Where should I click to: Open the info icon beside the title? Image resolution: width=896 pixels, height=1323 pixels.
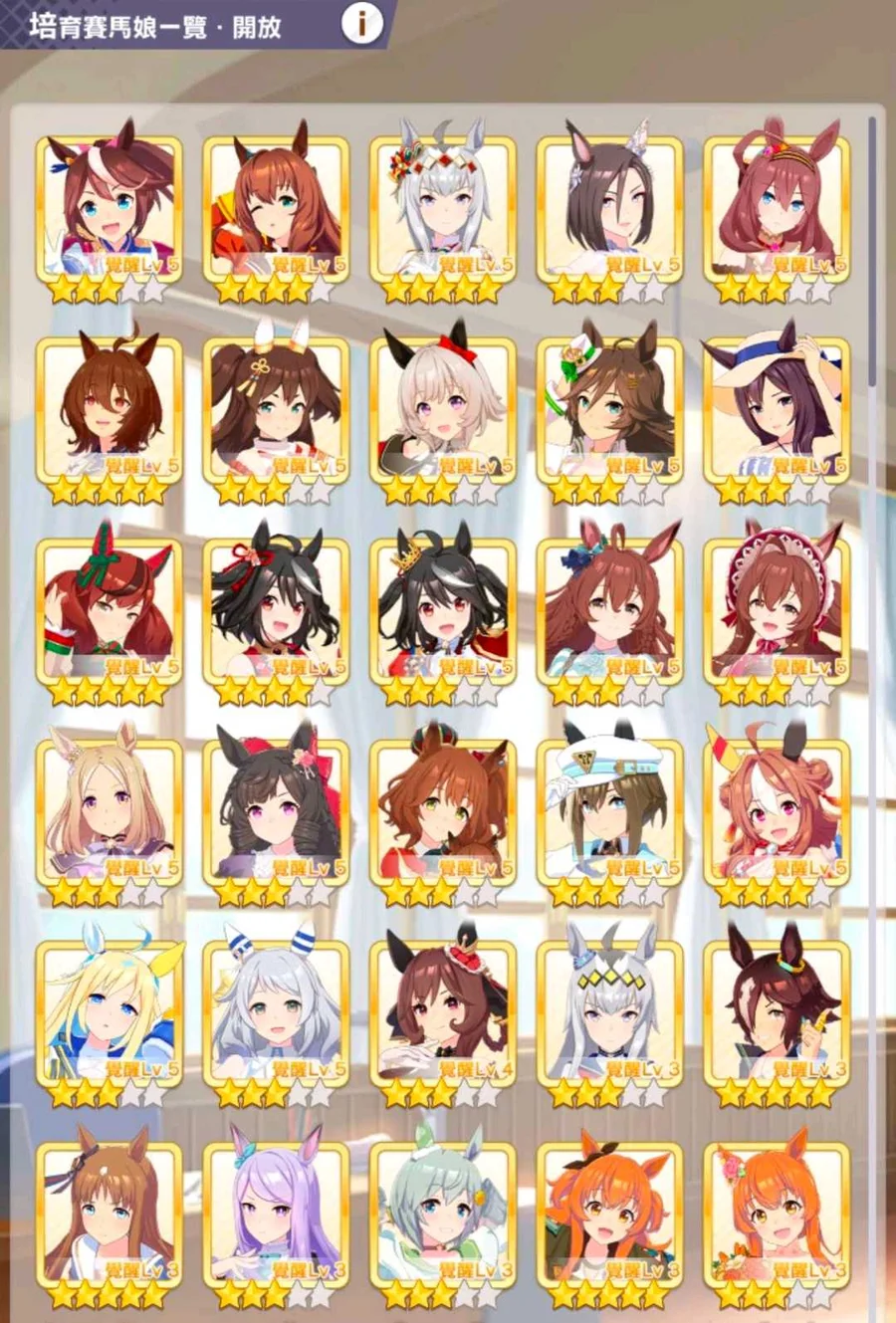click(362, 22)
